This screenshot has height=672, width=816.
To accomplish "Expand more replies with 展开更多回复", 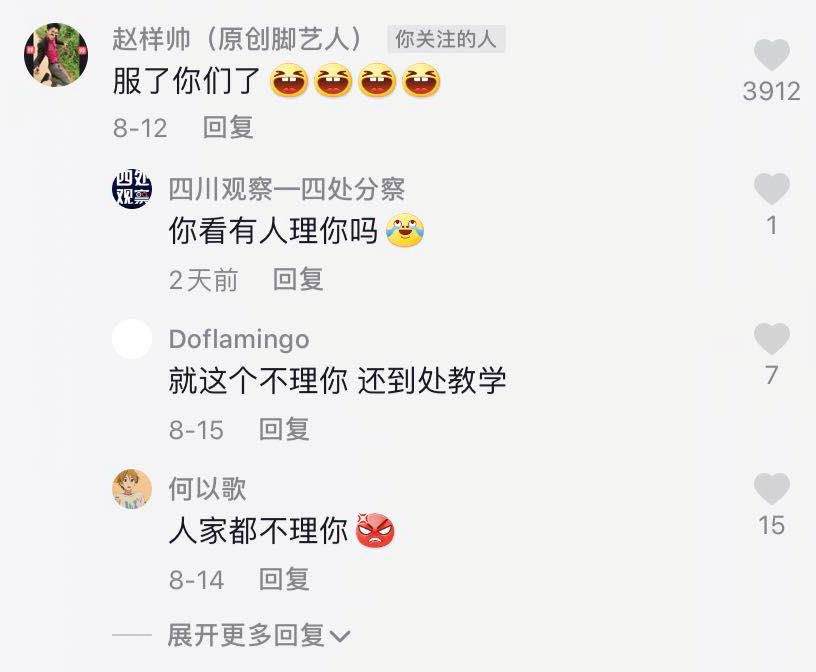I will [258, 635].
